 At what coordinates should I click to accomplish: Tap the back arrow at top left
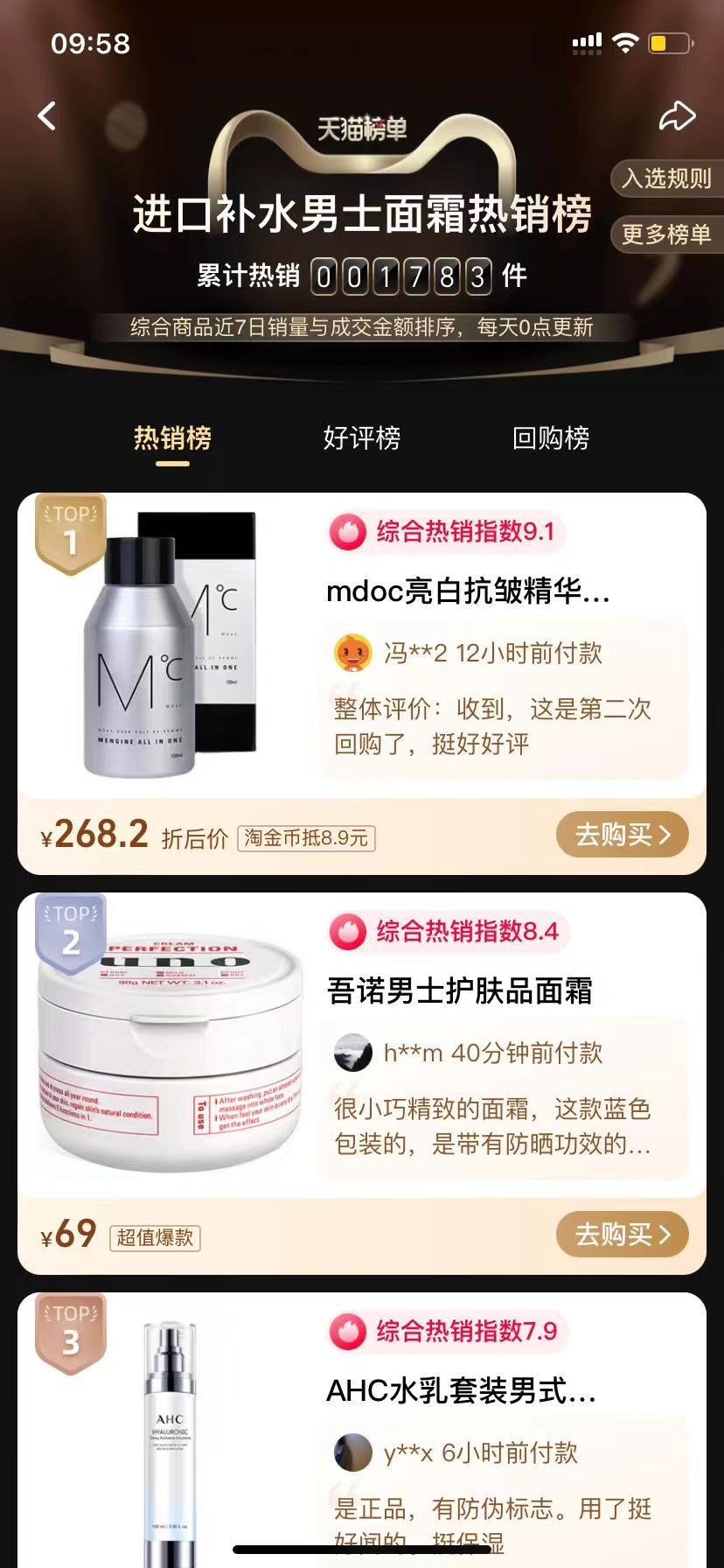45,115
